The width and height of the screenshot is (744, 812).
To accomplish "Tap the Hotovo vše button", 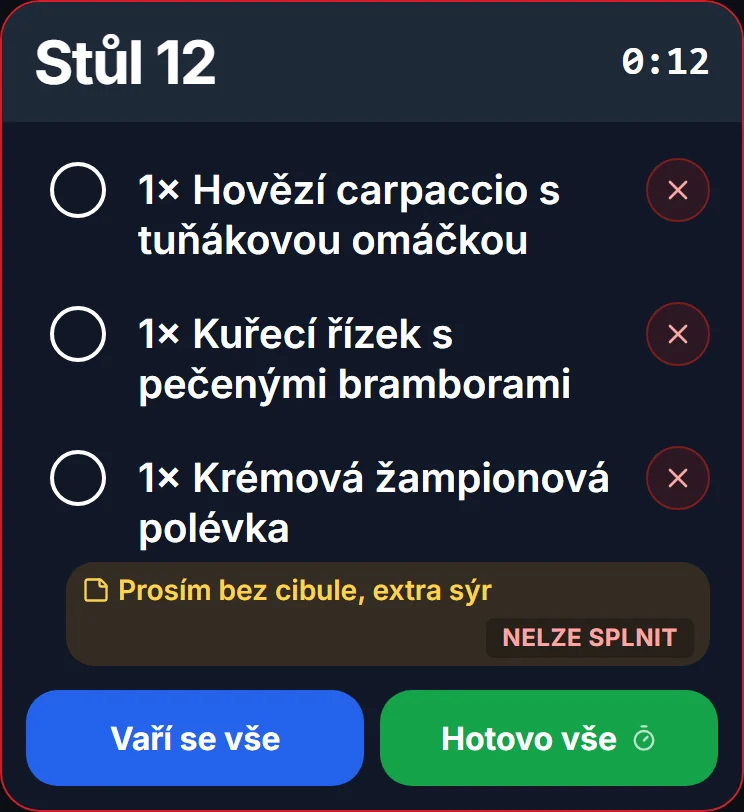I will (x=549, y=738).
